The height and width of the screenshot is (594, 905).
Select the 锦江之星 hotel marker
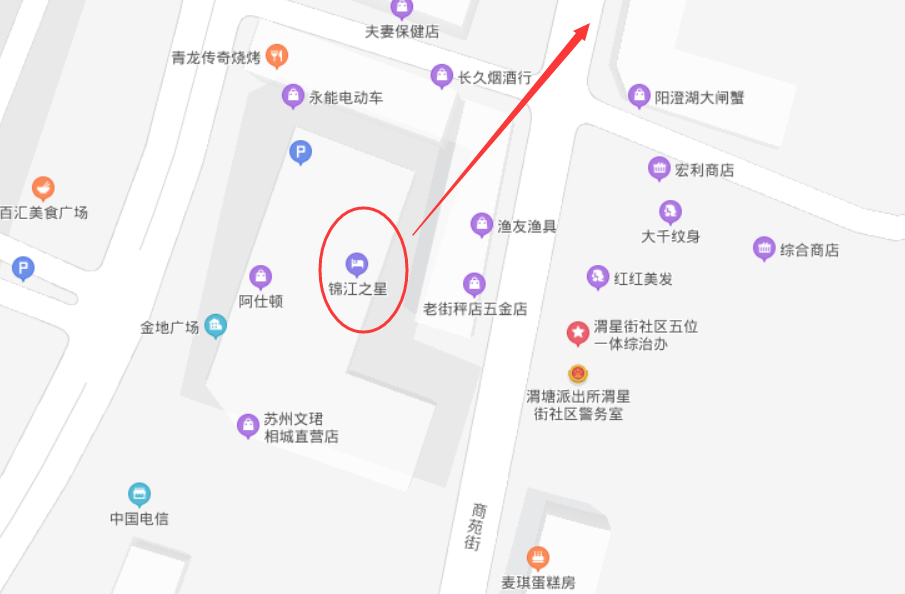356,264
